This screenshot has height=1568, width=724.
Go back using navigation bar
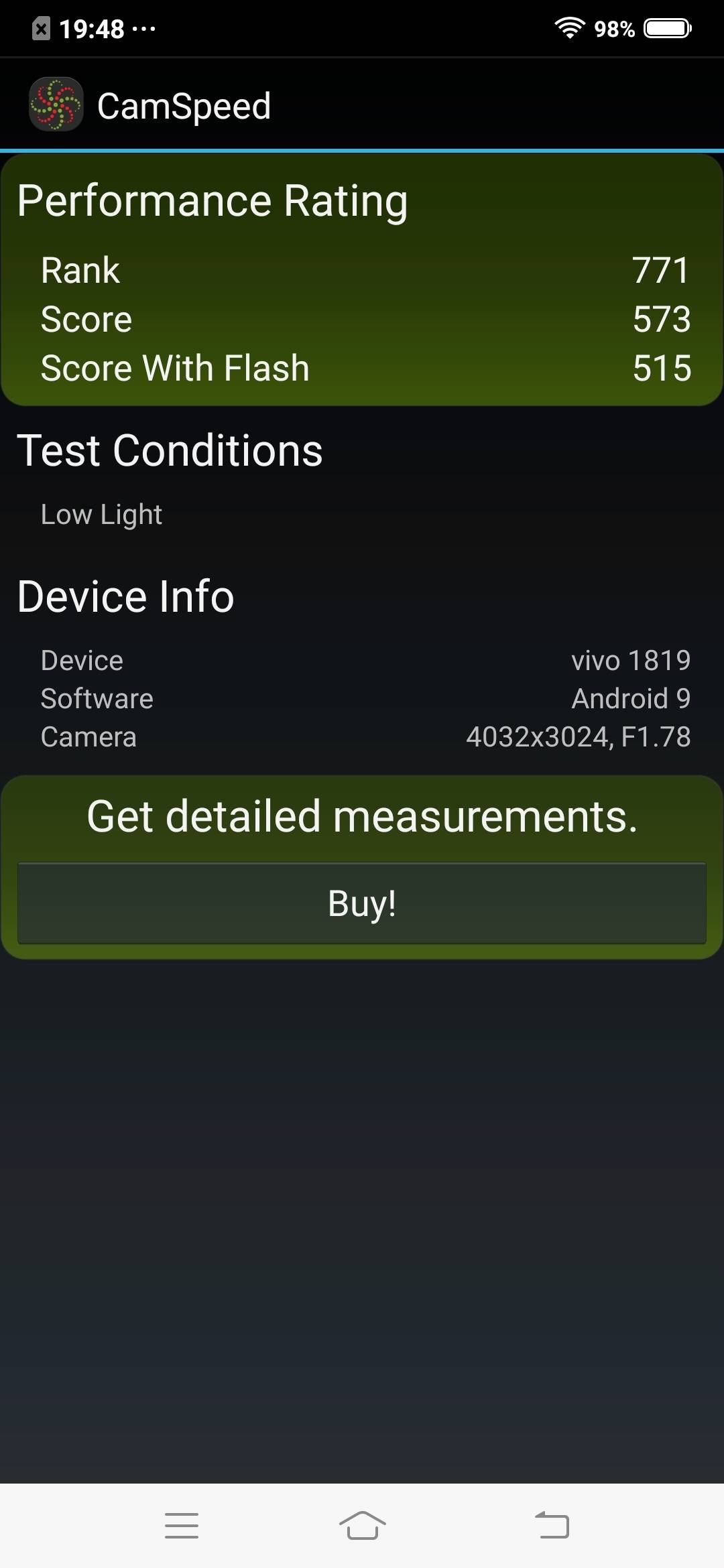coord(552,1526)
